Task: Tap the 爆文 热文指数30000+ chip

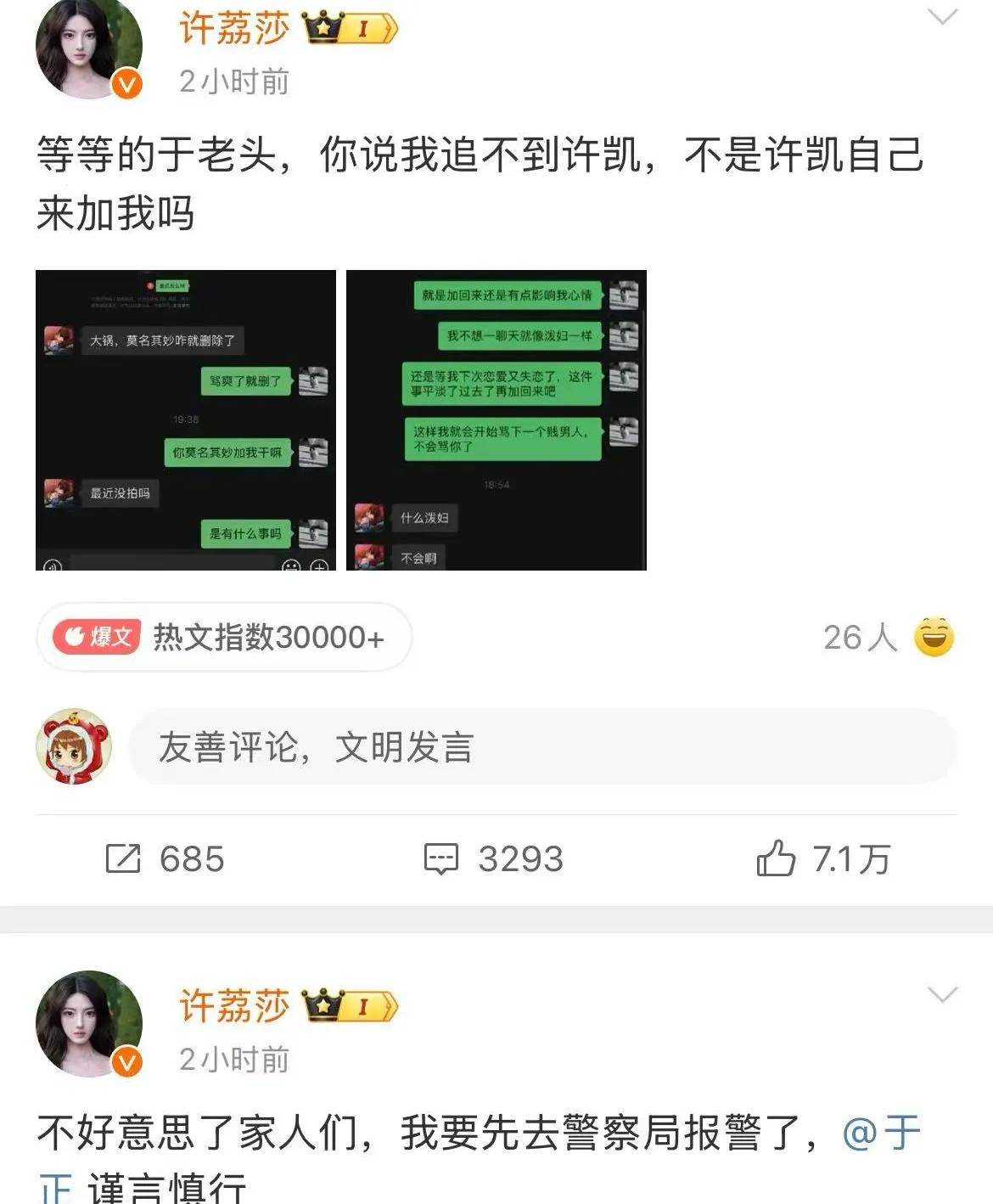Action: pyautogui.click(x=224, y=637)
